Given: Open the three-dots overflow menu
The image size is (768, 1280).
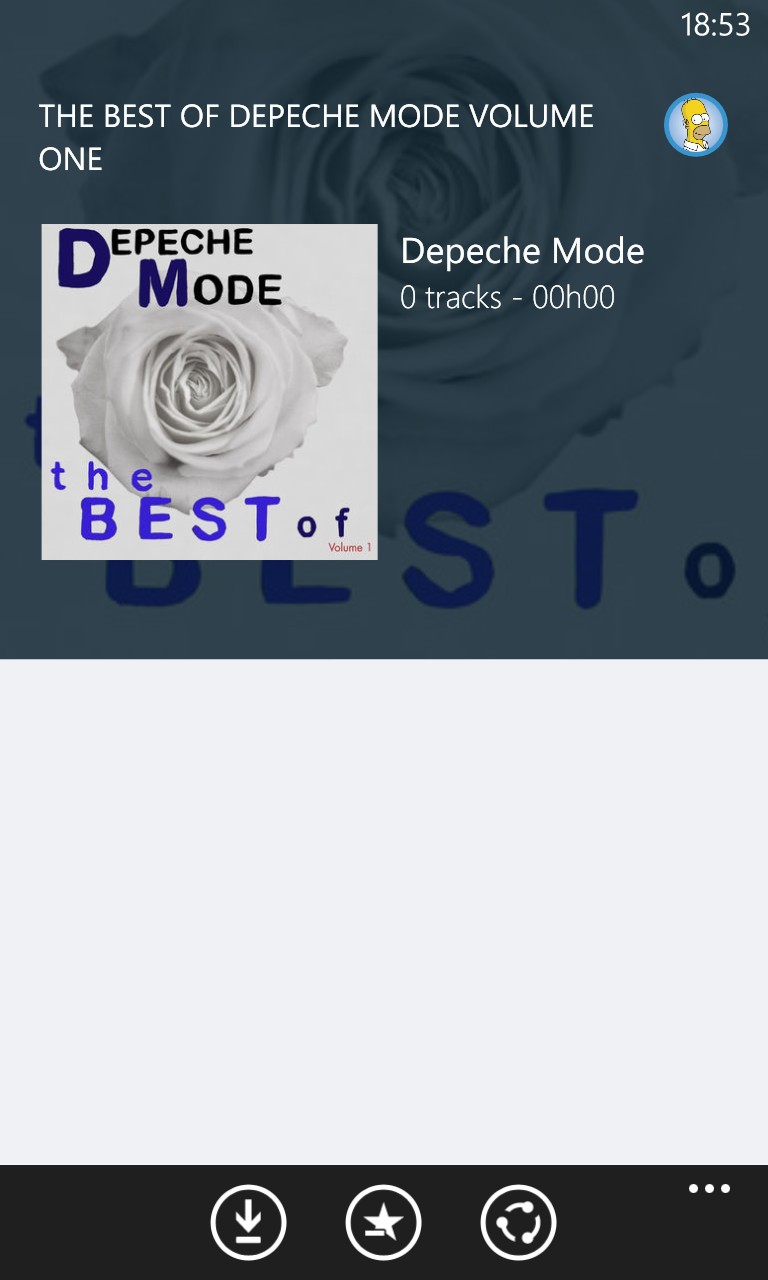Looking at the screenshot, I should click(709, 1189).
